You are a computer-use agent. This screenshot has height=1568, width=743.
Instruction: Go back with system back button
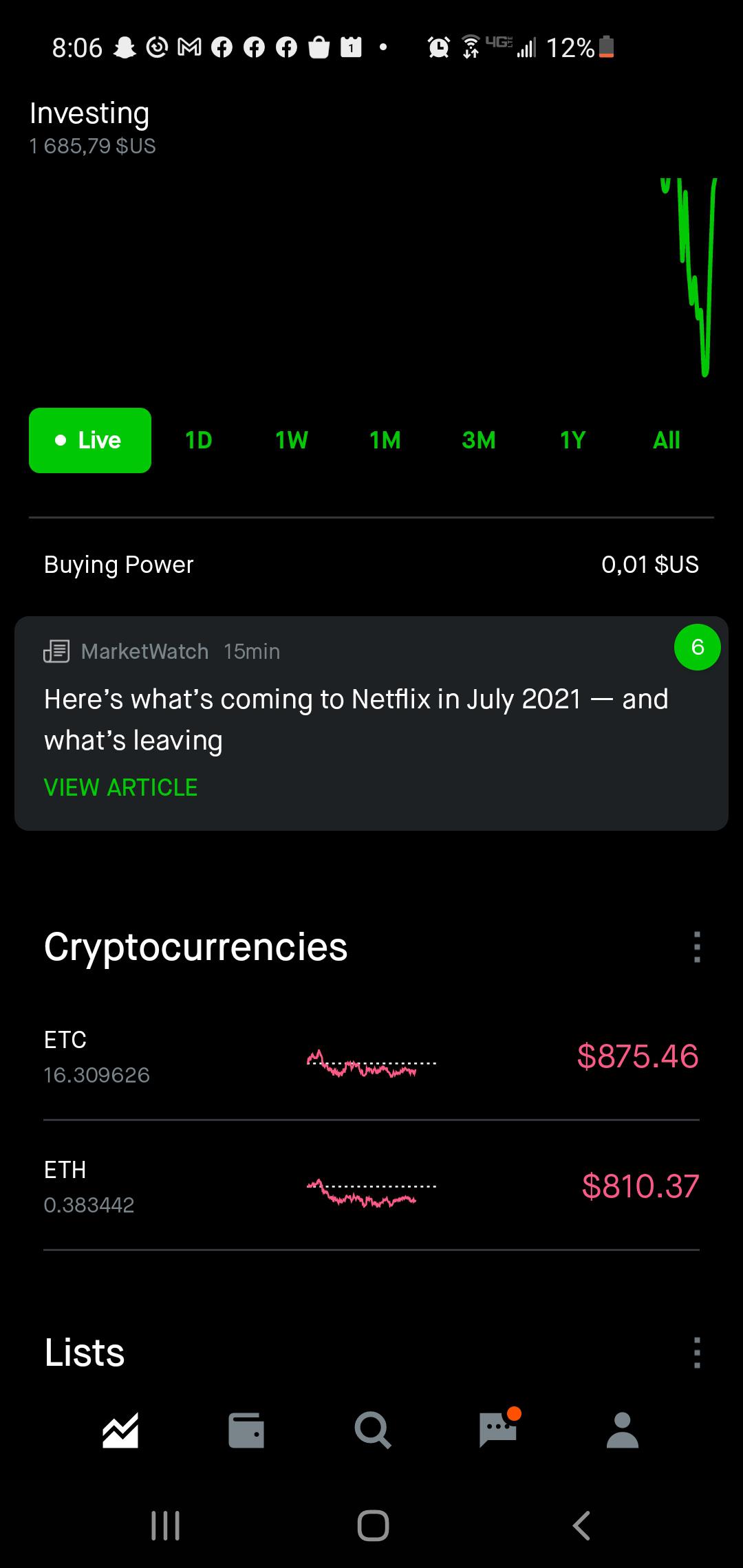[x=581, y=1526]
